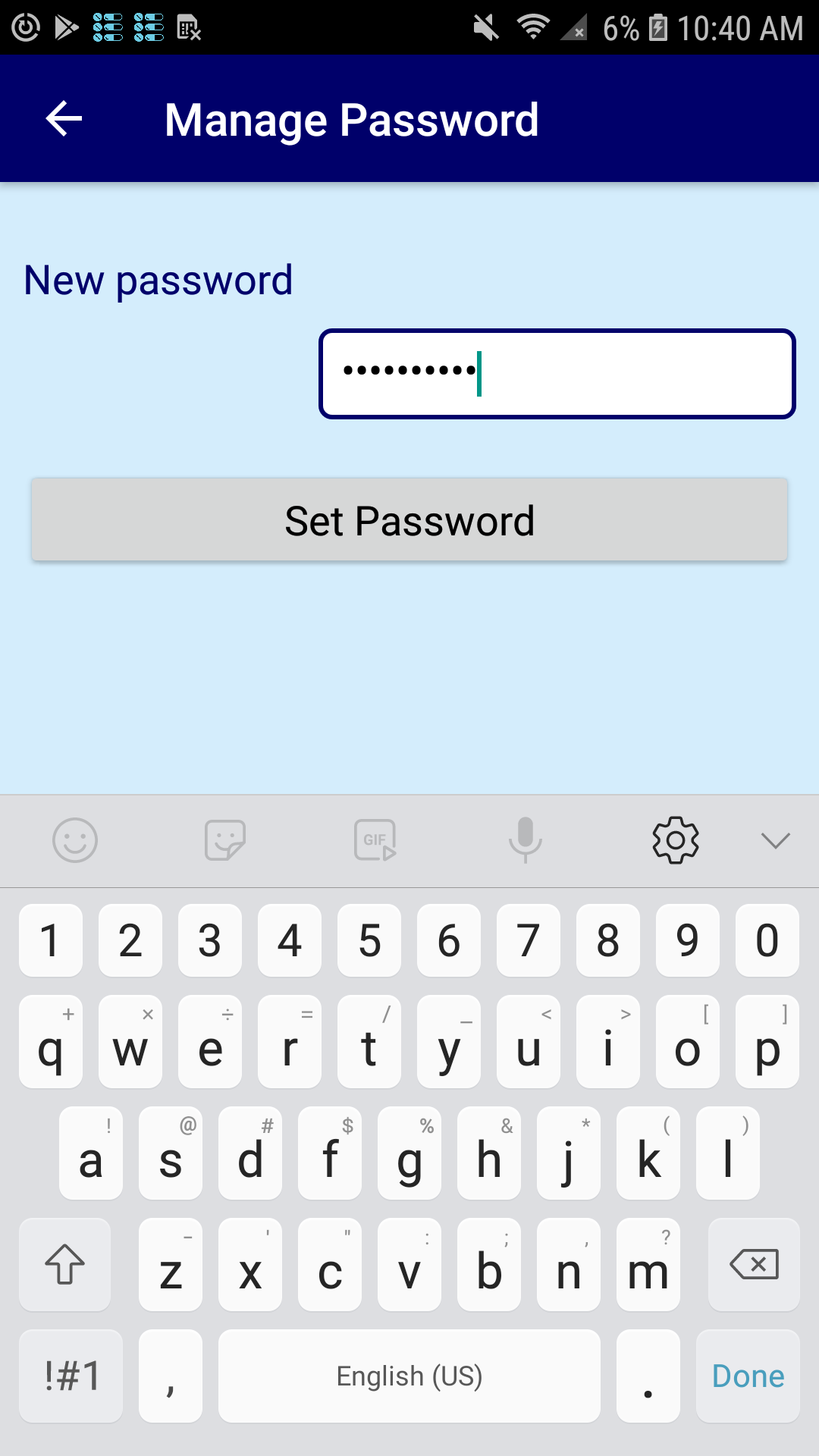Image resolution: width=819 pixels, height=1456 pixels.
Task: Start voice input with the microphone icon
Action: tap(526, 840)
